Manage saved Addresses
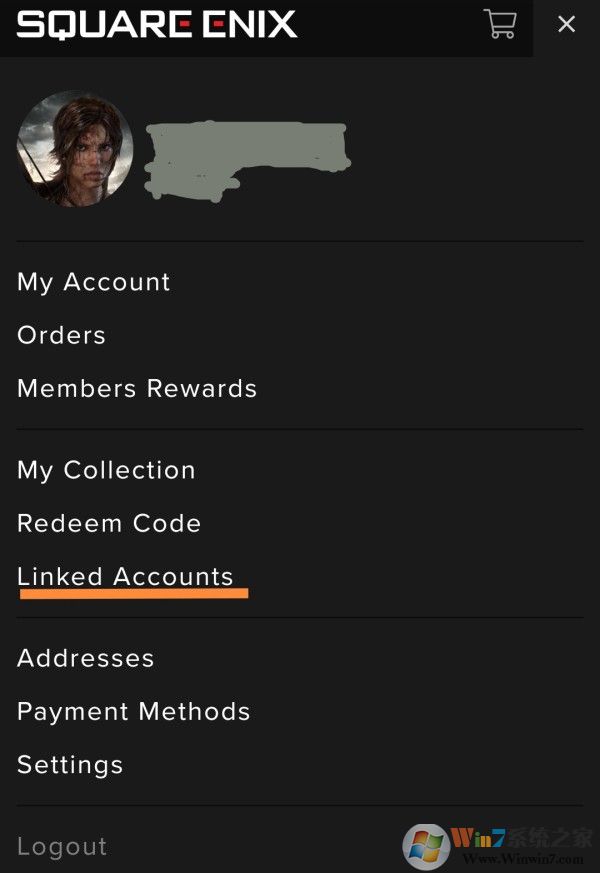Screen dimensions: 600x873 [x=86, y=658]
